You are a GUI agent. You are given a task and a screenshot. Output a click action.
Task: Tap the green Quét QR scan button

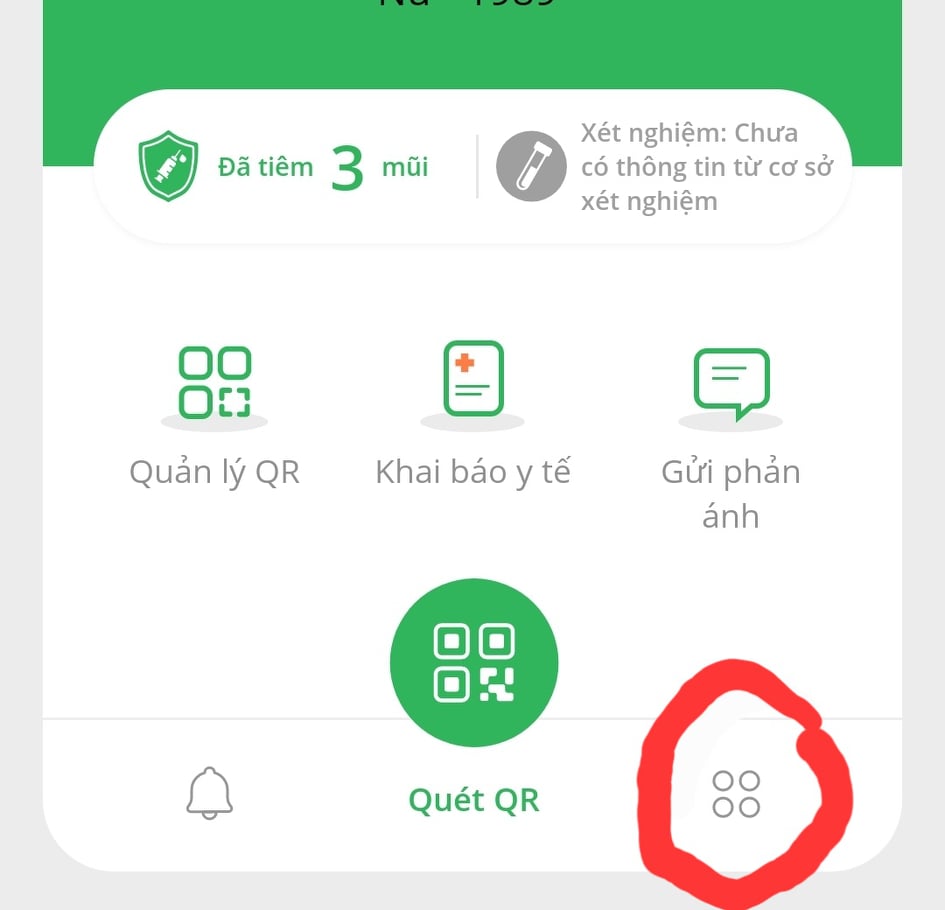[x=473, y=663]
